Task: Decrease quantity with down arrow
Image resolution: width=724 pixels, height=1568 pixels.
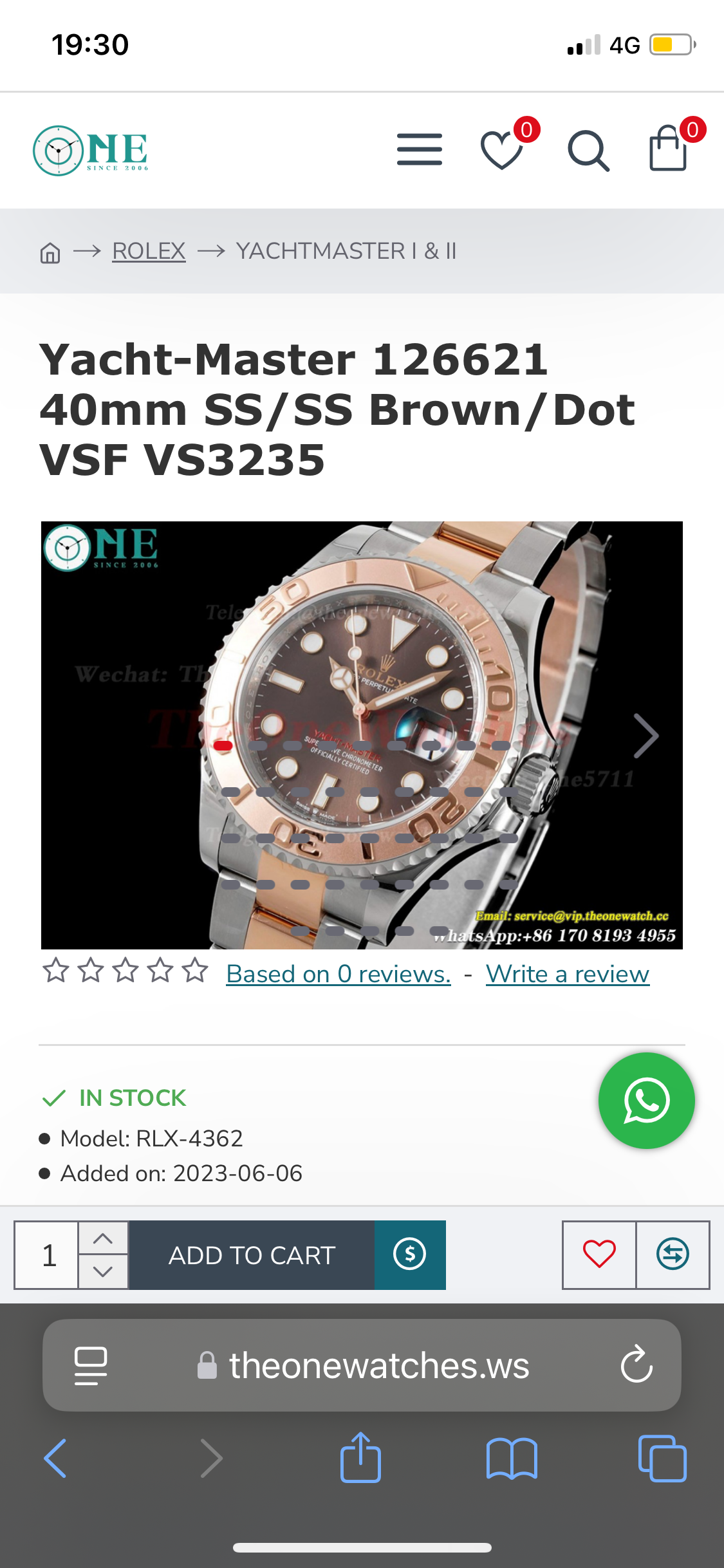Action: (x=103, y=1271)
